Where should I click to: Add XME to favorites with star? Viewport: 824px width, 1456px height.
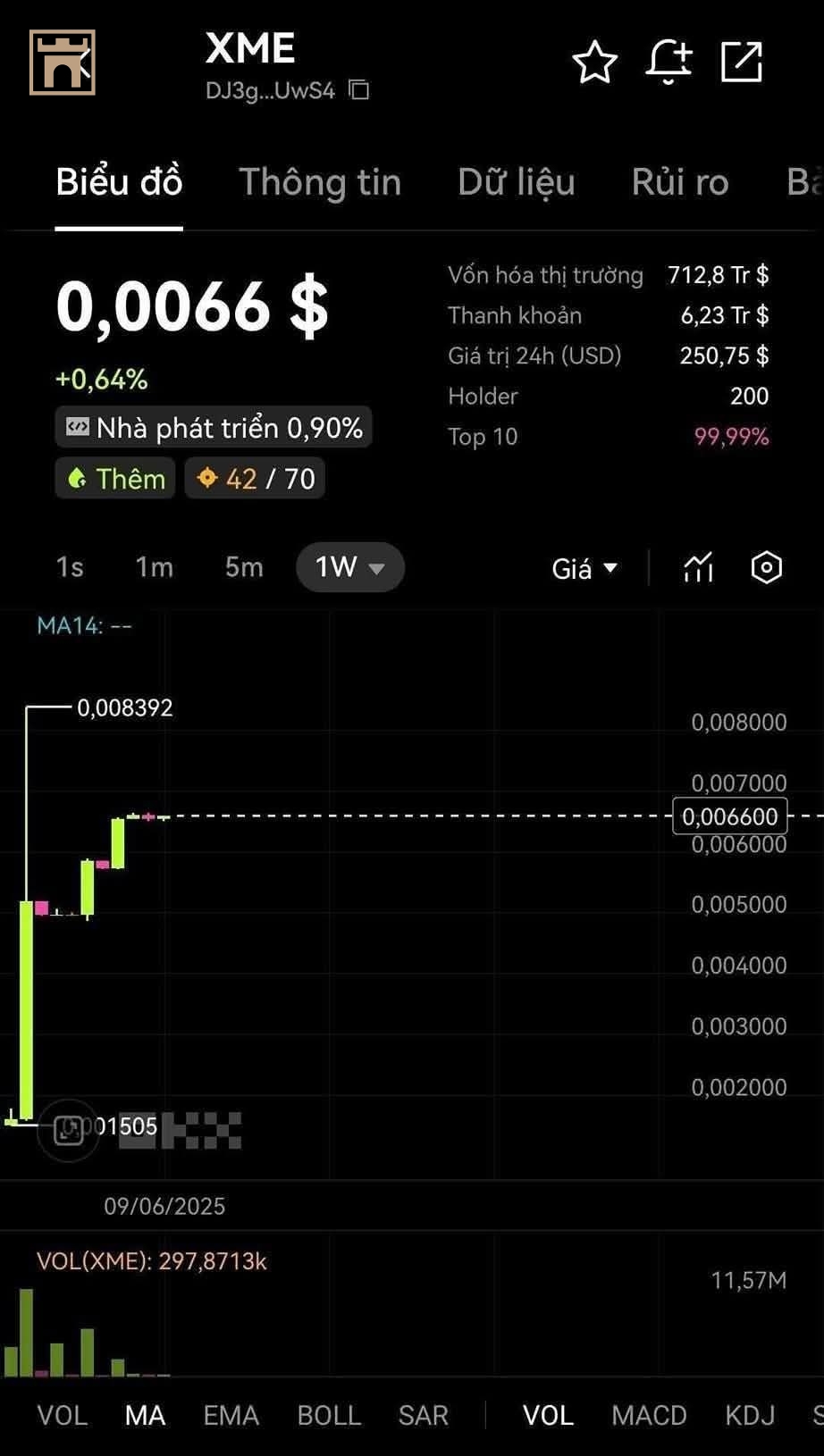click(594, 63)
